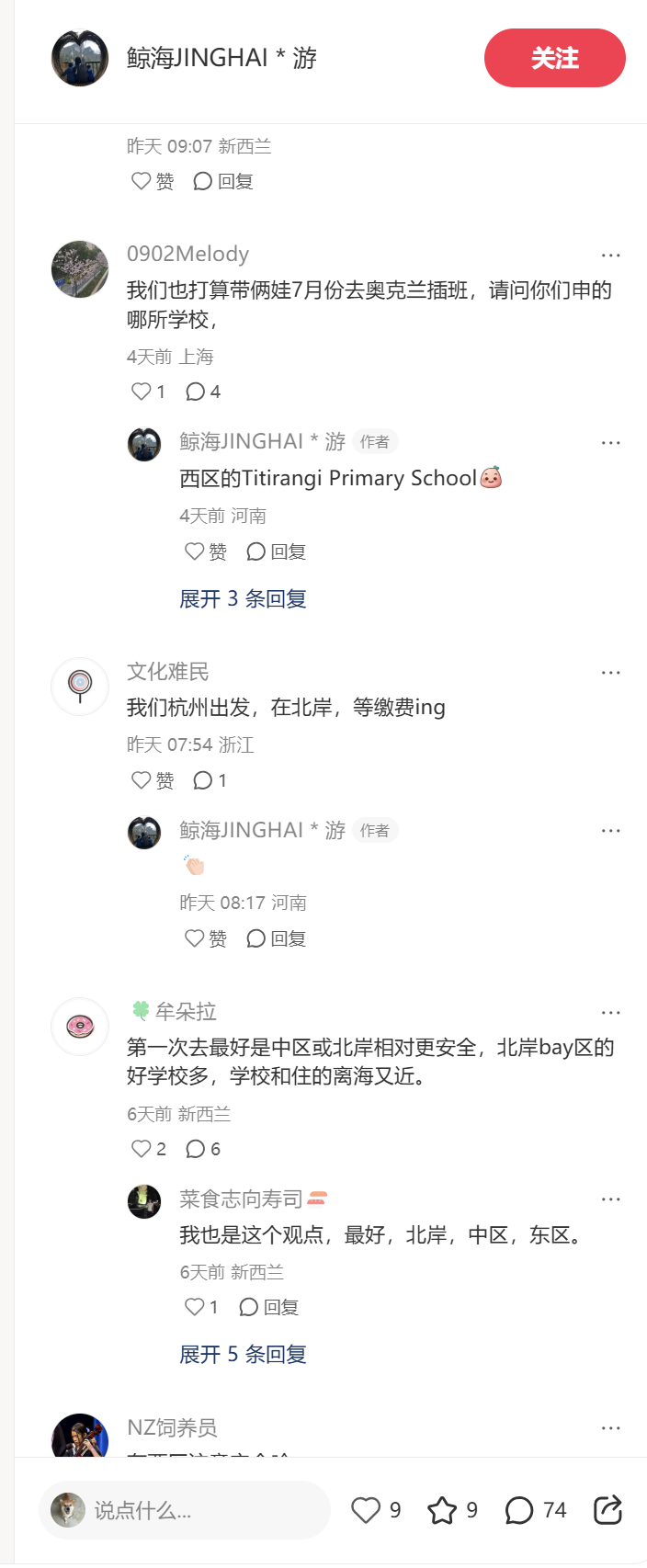Tap the 说点什么 comment input field
The height and width of the screenshot is (1568, 647).
184,1510
